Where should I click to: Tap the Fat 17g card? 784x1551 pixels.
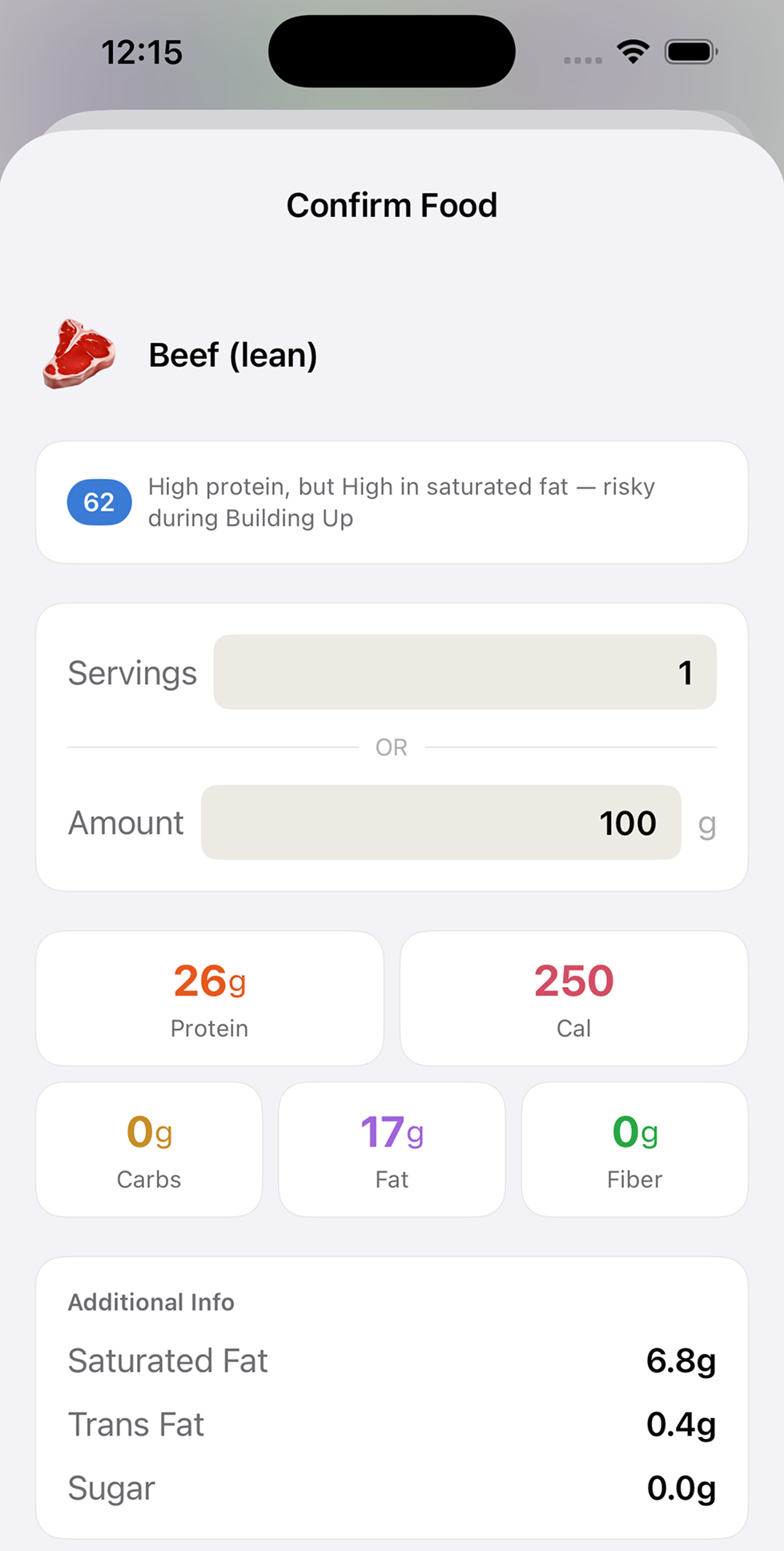(x=392, y=1148)
